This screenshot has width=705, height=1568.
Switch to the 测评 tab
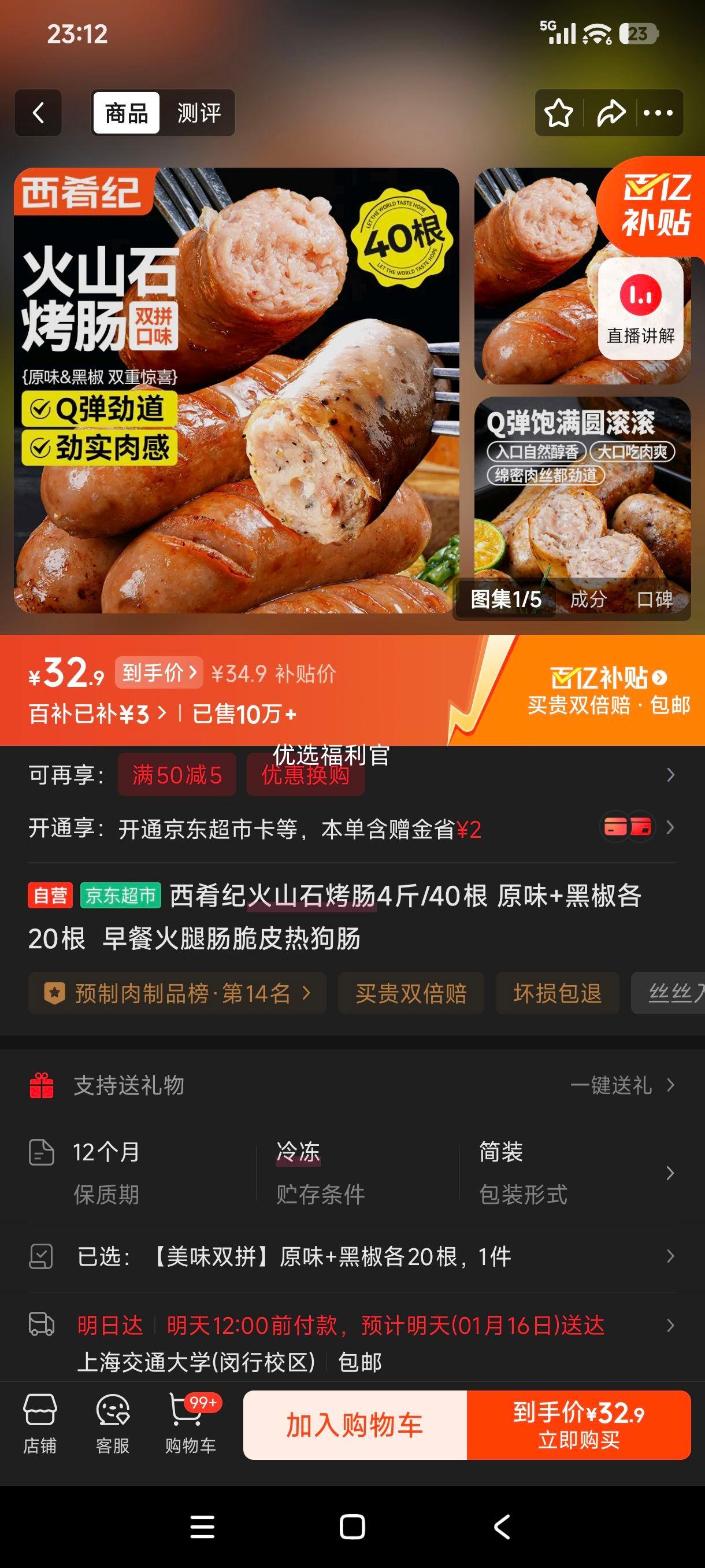[198, 113]
